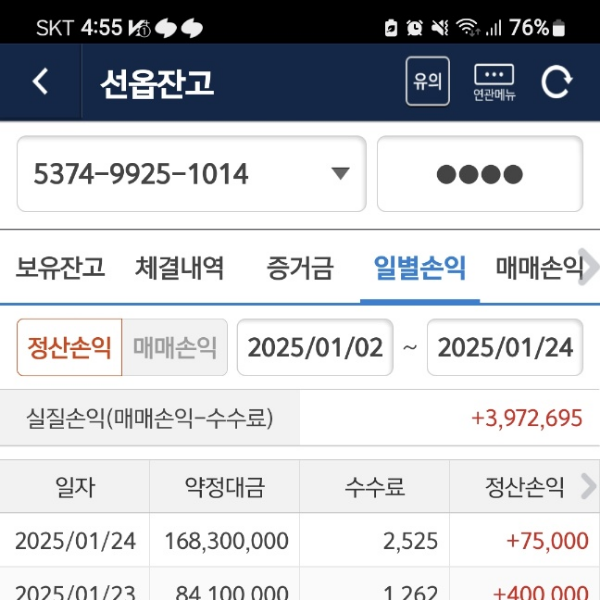The image size is (600, 600).
Task: Open the 유의 notice button
Action: point(427,82)
